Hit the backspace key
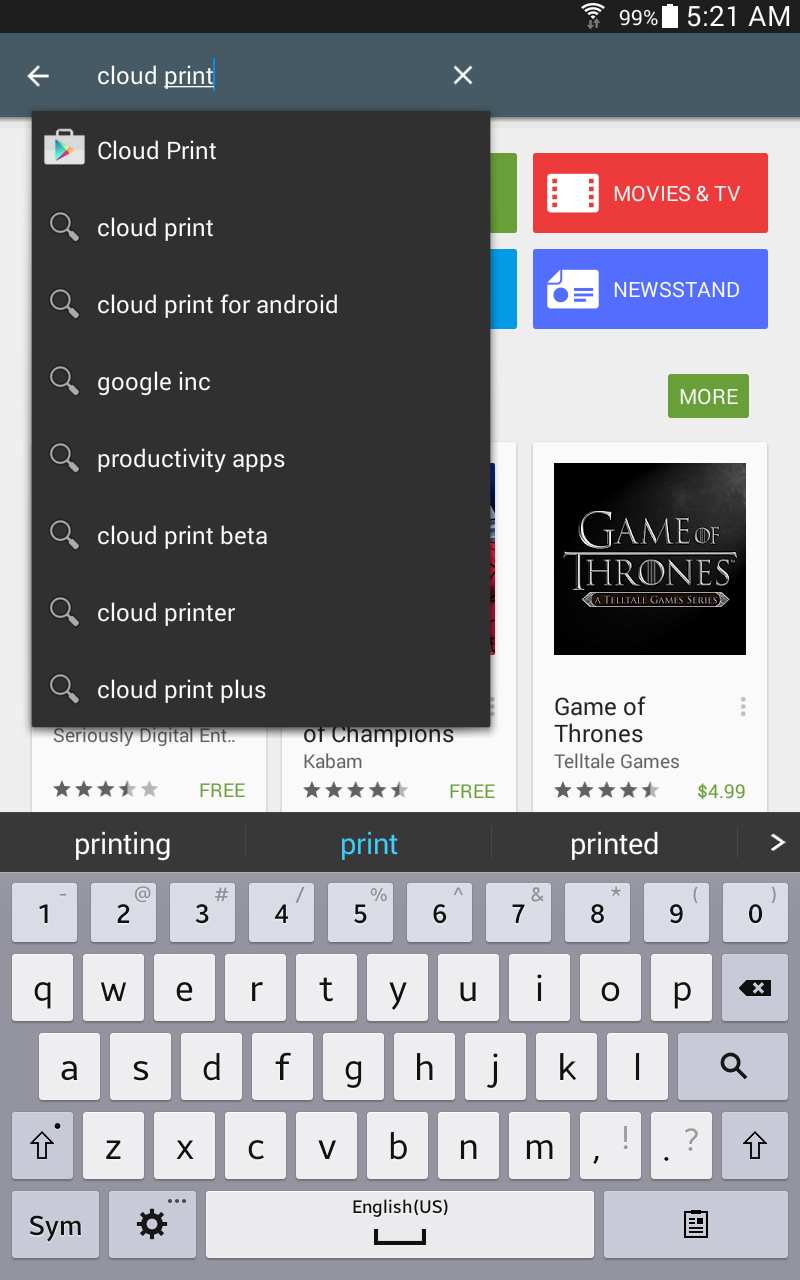Image resolution: width=800 pixels, height=1280 pixels. click(x=755, y=988)
